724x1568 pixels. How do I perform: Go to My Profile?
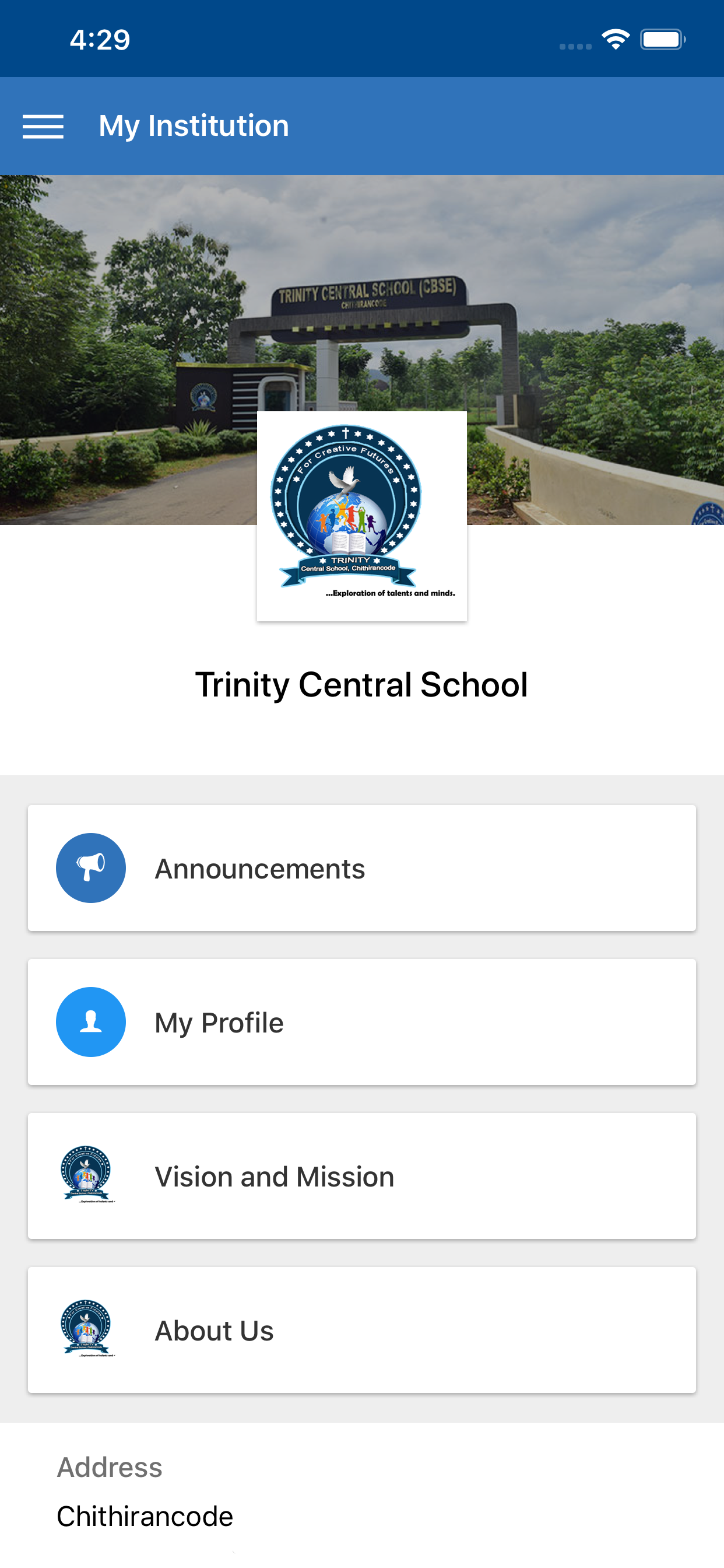tap(362, 1022)
